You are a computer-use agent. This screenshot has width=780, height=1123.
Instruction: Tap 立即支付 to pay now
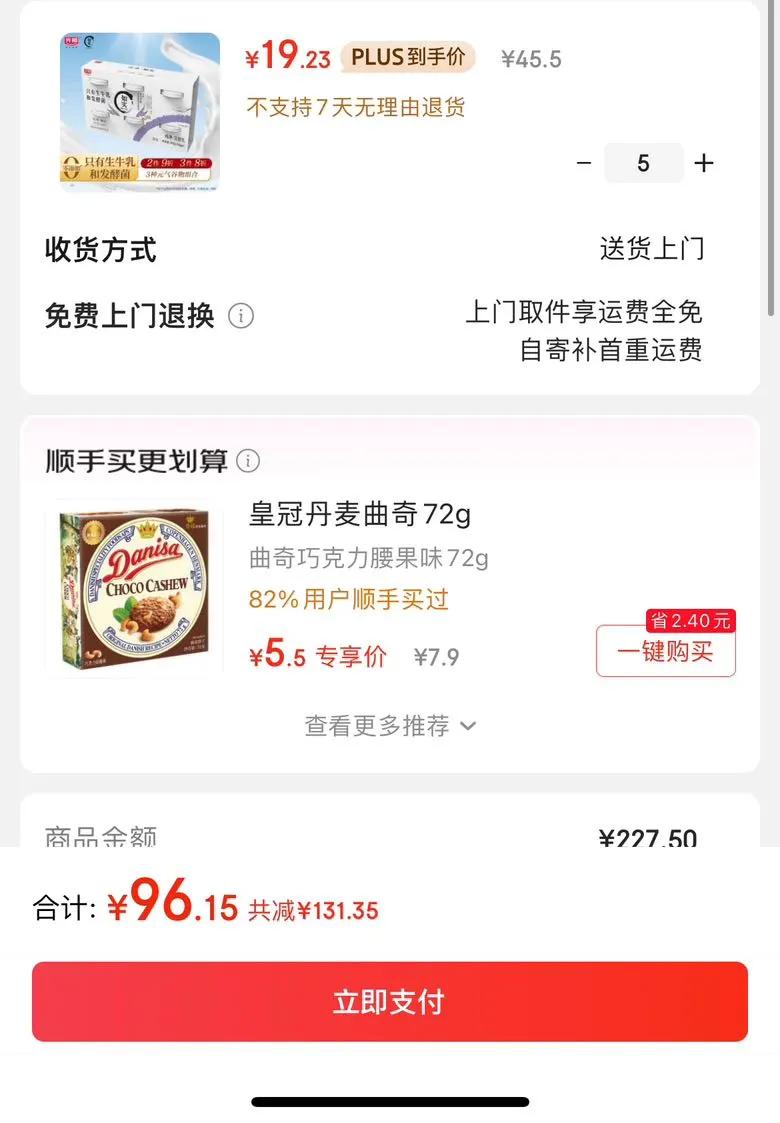(390, 1002)
